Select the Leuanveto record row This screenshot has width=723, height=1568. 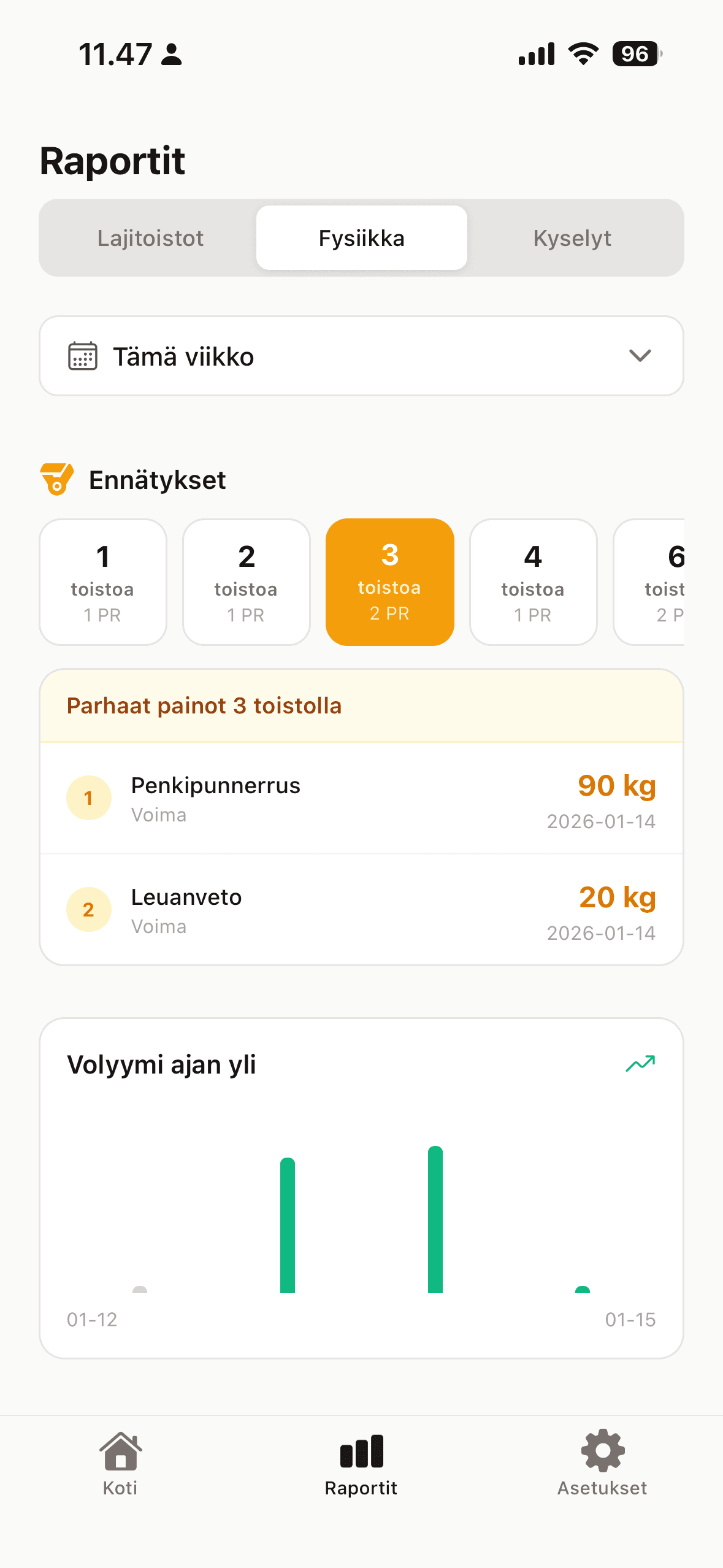361,909
